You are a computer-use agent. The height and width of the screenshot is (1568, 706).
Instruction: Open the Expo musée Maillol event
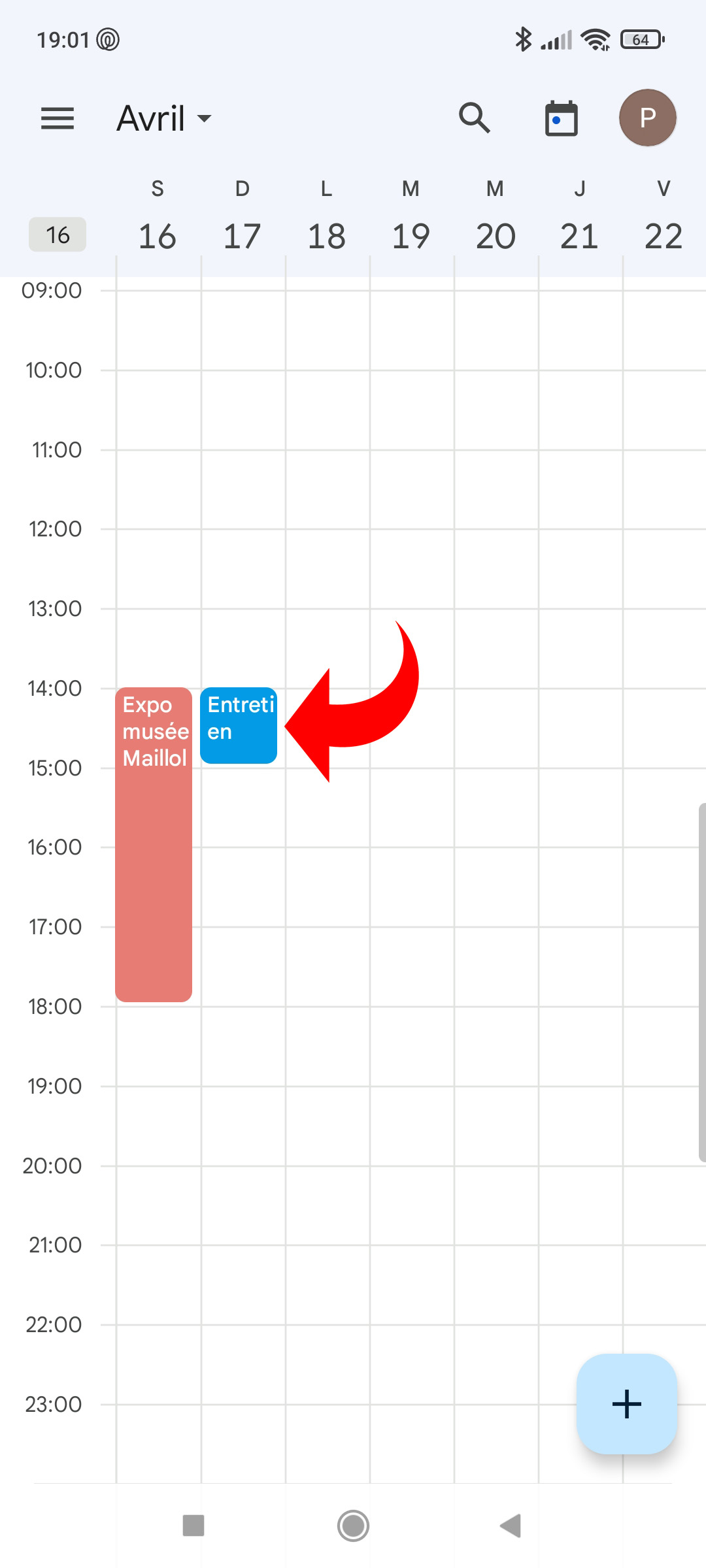pos(154,843)
